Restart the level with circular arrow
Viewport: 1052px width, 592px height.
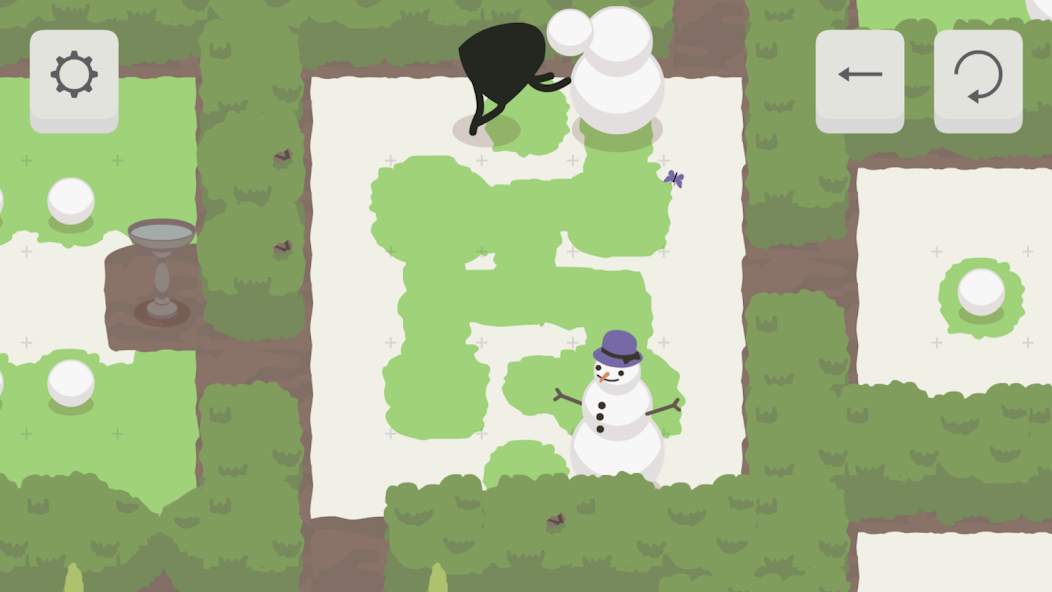(x=978, y=77)
